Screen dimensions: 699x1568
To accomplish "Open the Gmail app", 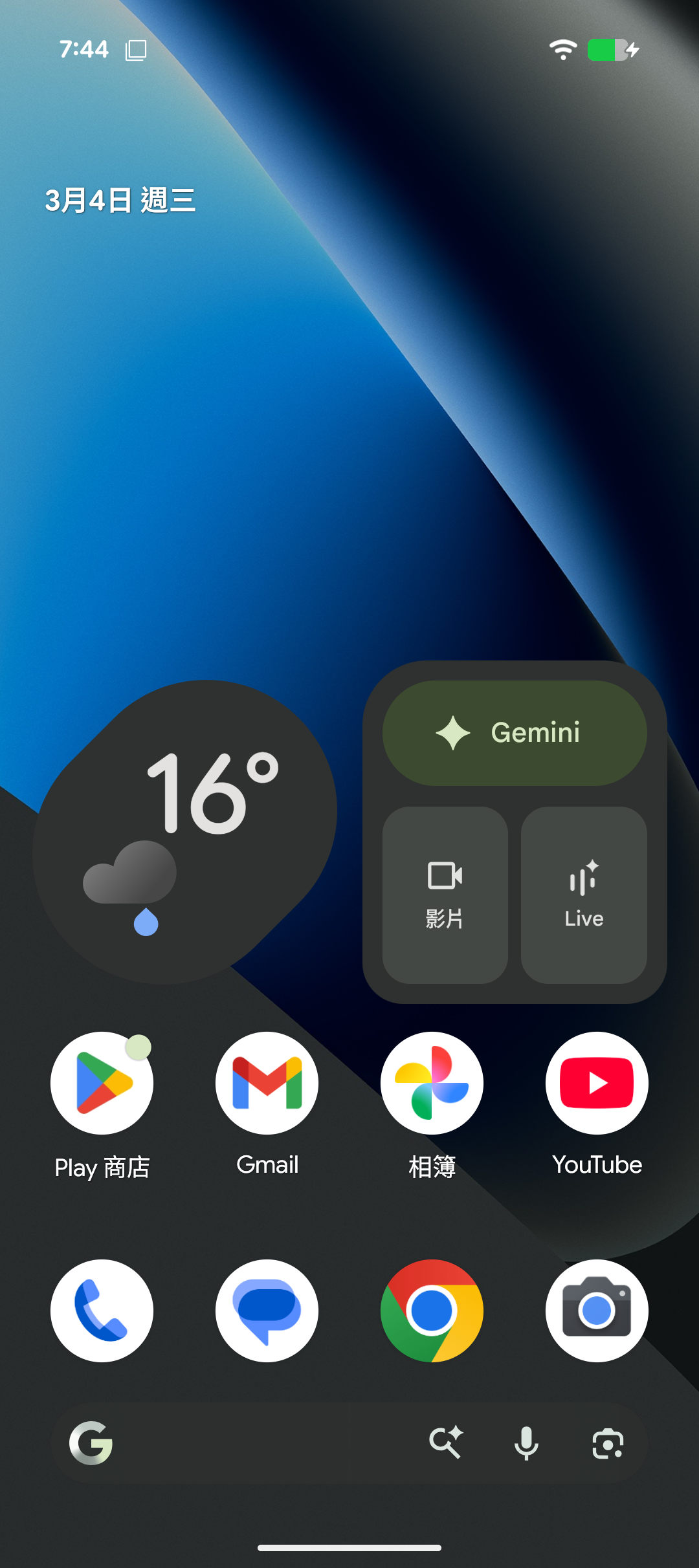I will click(x=267, y=1083).
